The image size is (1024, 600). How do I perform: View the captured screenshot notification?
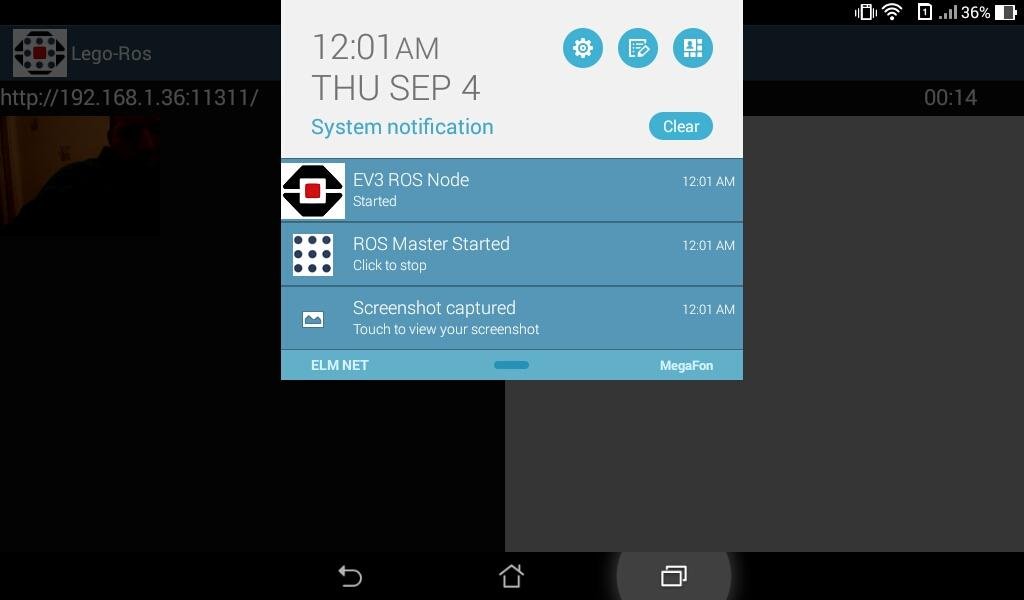coord(512,318)
